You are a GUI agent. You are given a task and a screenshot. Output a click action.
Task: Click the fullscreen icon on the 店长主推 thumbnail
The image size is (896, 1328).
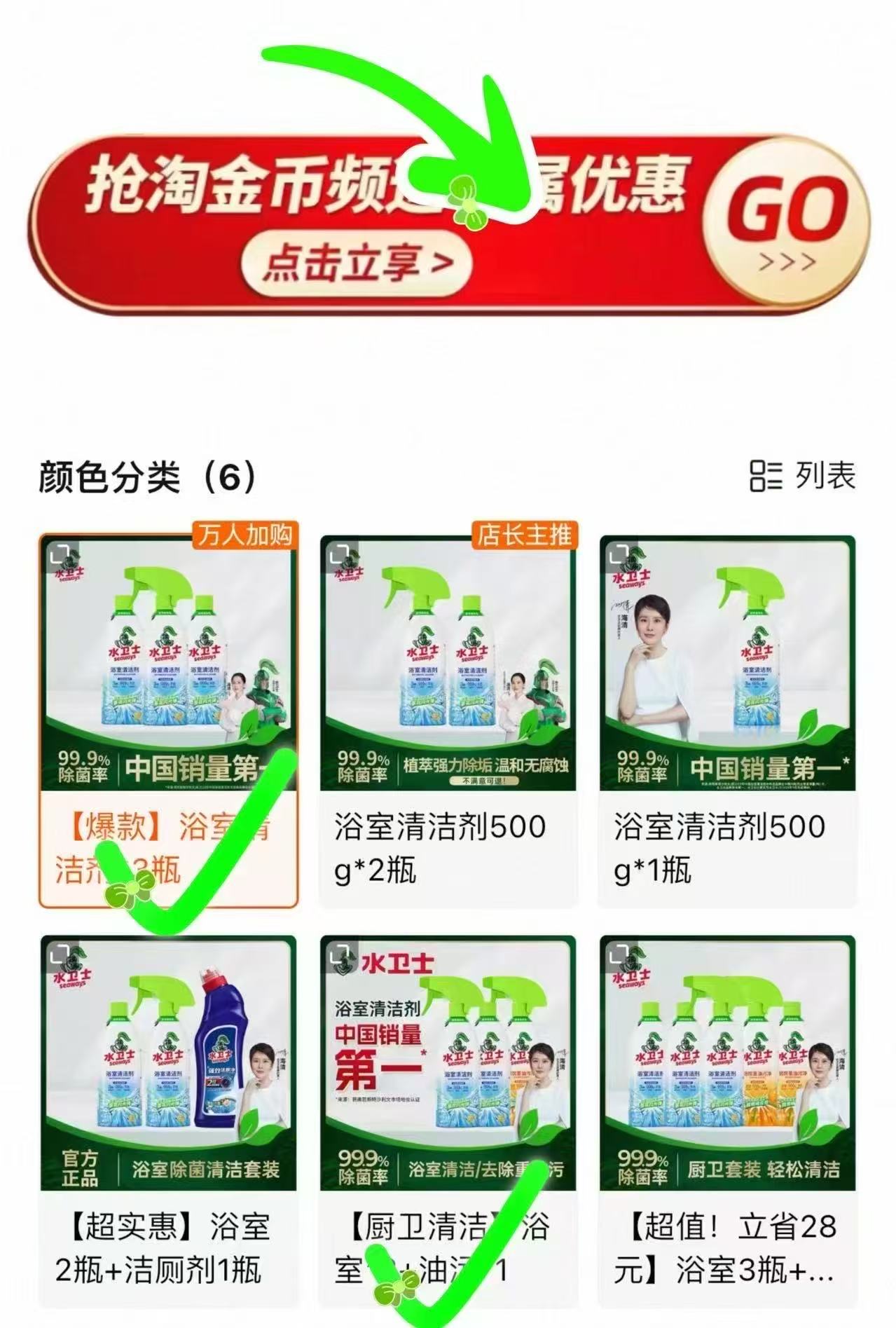tap(338, 554)
